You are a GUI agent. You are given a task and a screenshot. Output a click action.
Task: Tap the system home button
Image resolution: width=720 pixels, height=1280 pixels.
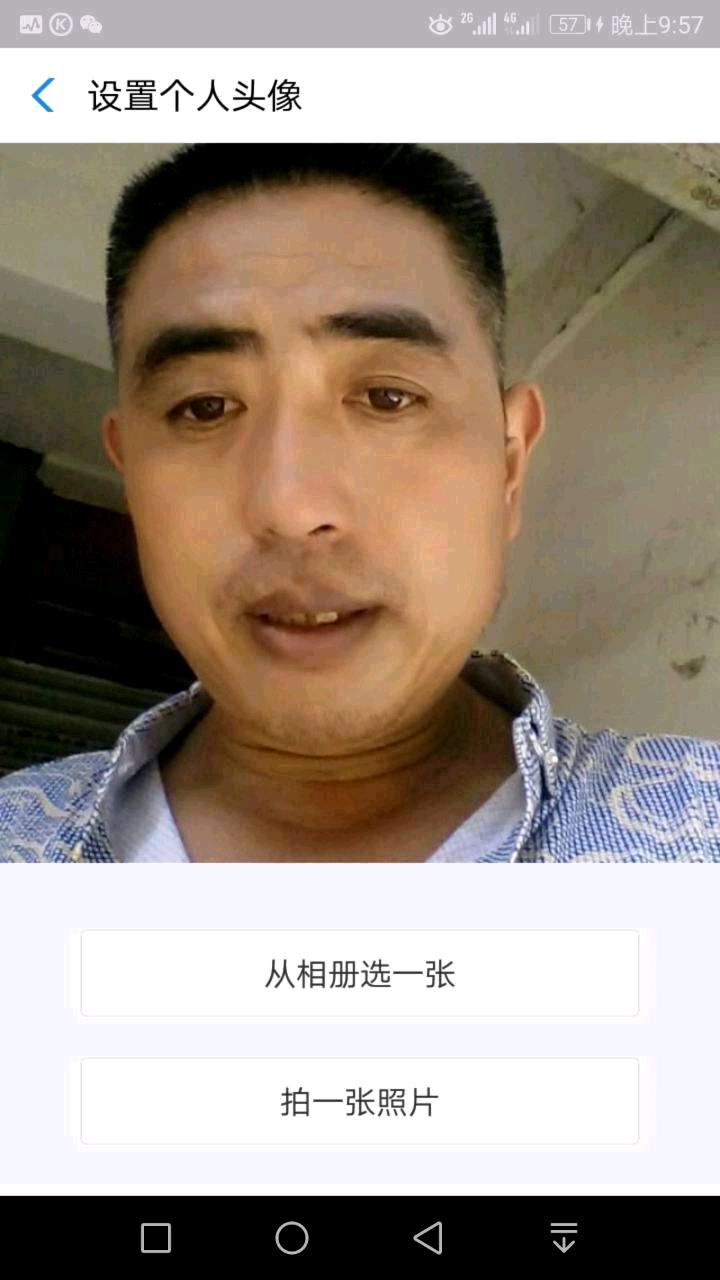292,1238
